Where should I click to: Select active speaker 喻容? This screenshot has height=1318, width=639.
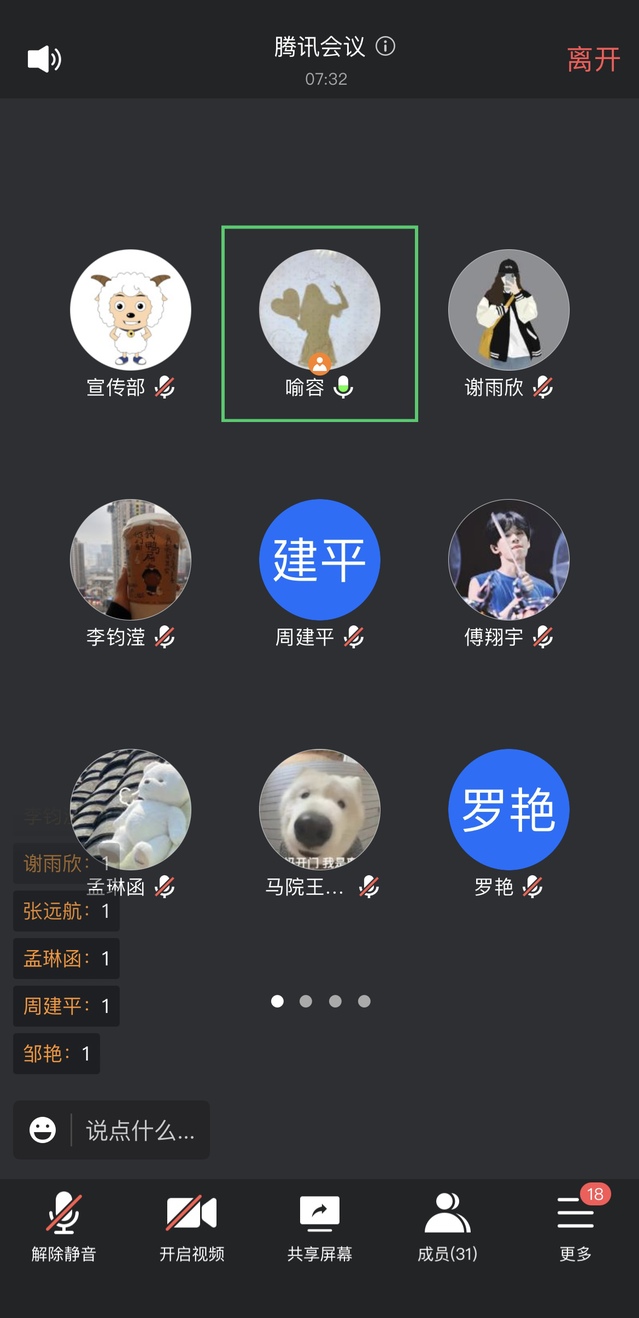coord(319,310)
